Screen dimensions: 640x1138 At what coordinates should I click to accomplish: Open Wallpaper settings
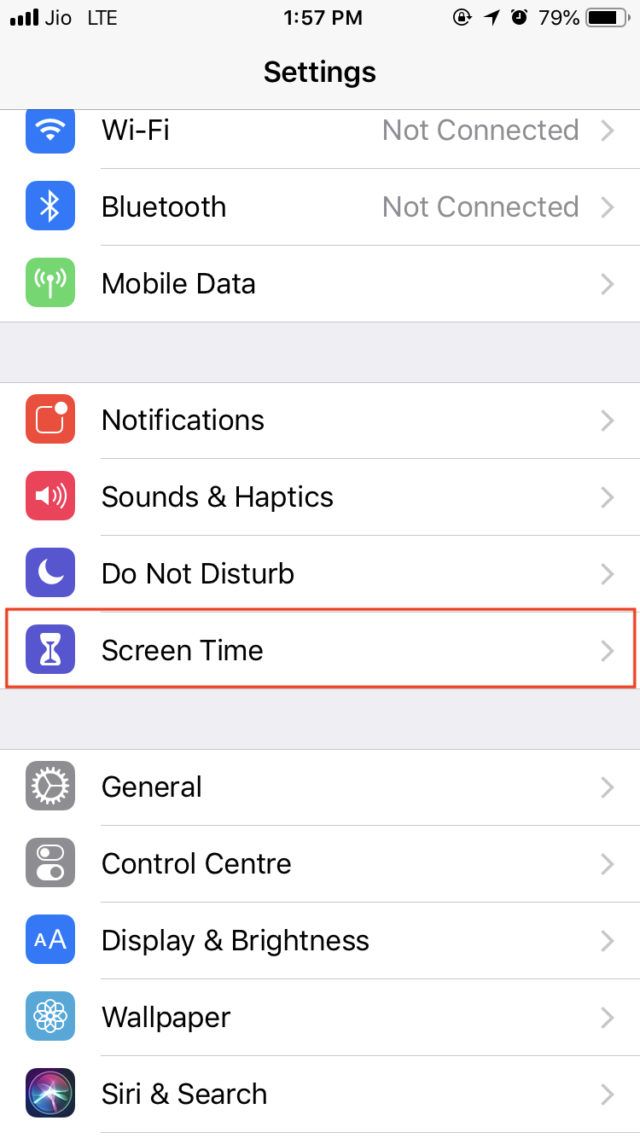320,1018
